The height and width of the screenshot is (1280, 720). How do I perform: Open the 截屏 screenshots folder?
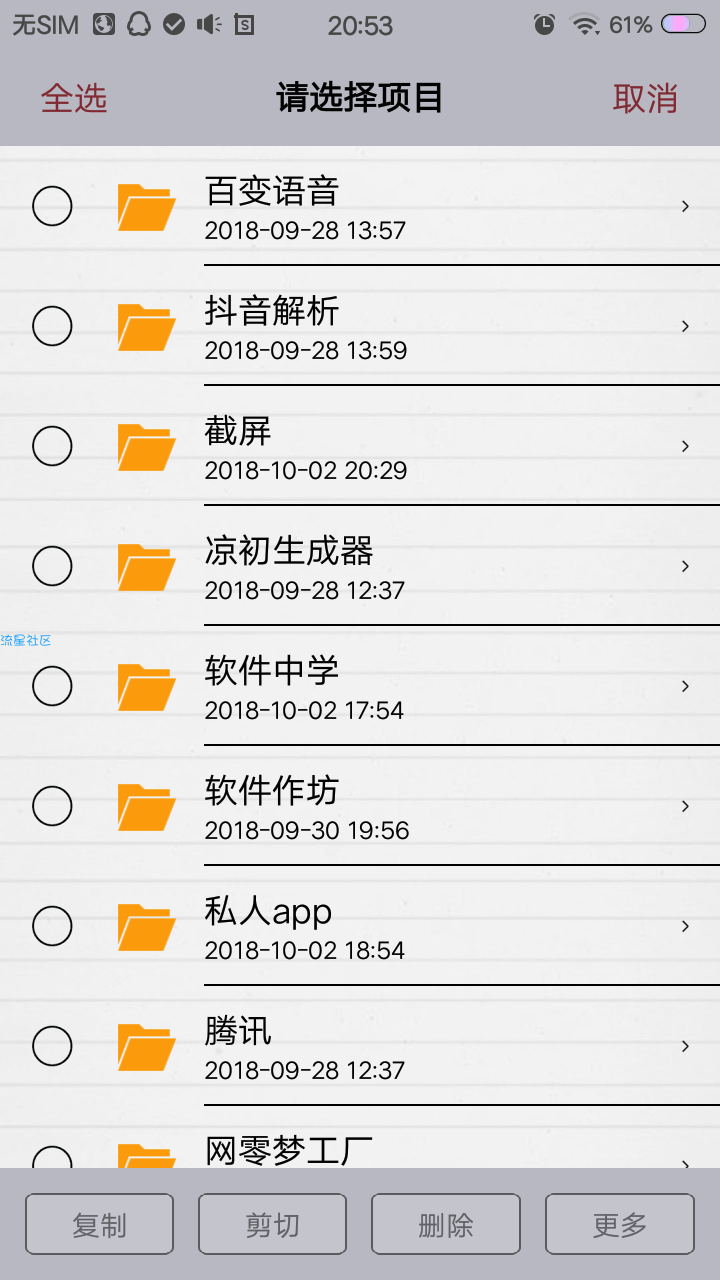tap(360, 446)
